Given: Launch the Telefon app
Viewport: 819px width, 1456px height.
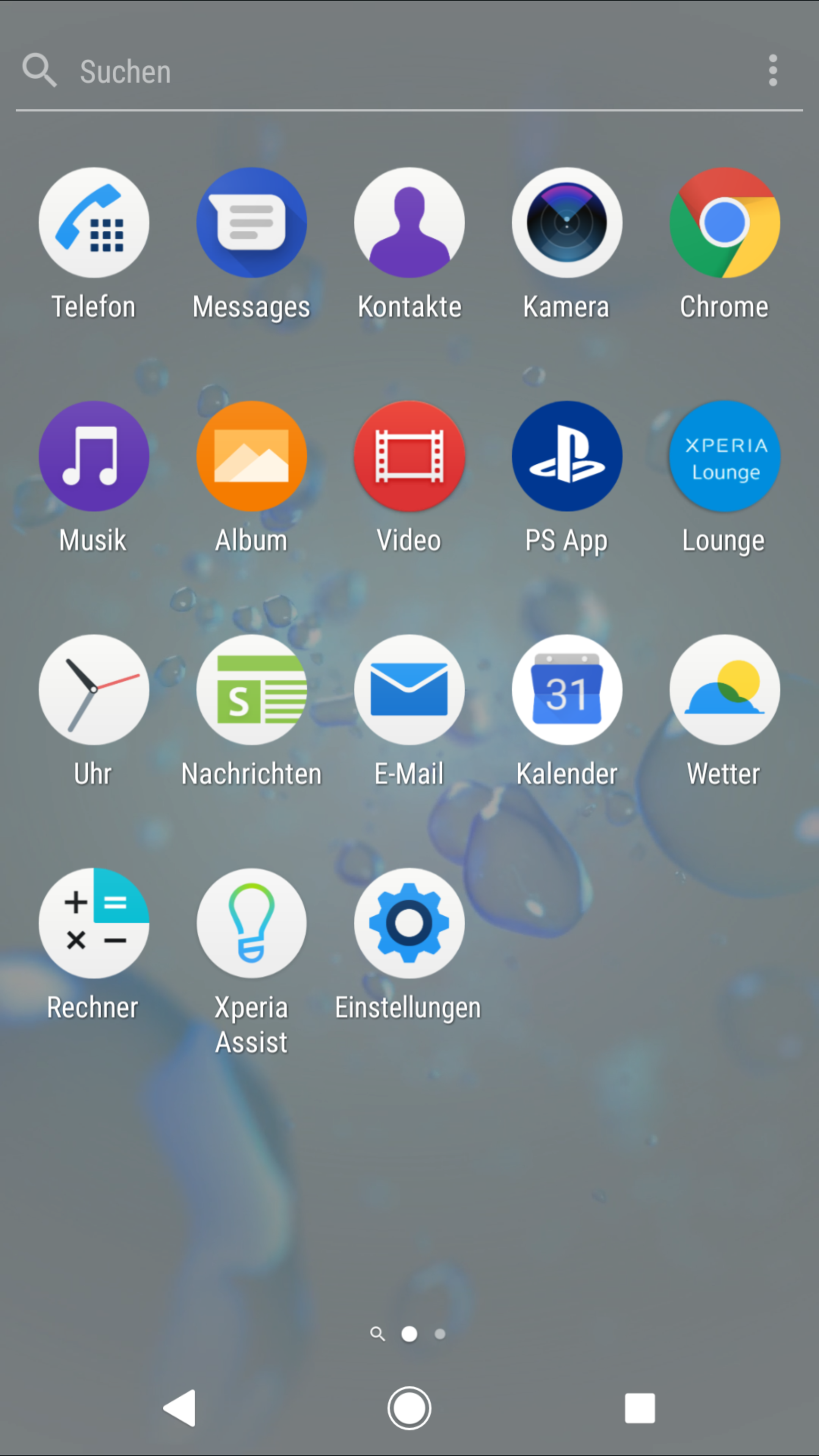Looking at the screenshot, I should [x=94, y=223].
